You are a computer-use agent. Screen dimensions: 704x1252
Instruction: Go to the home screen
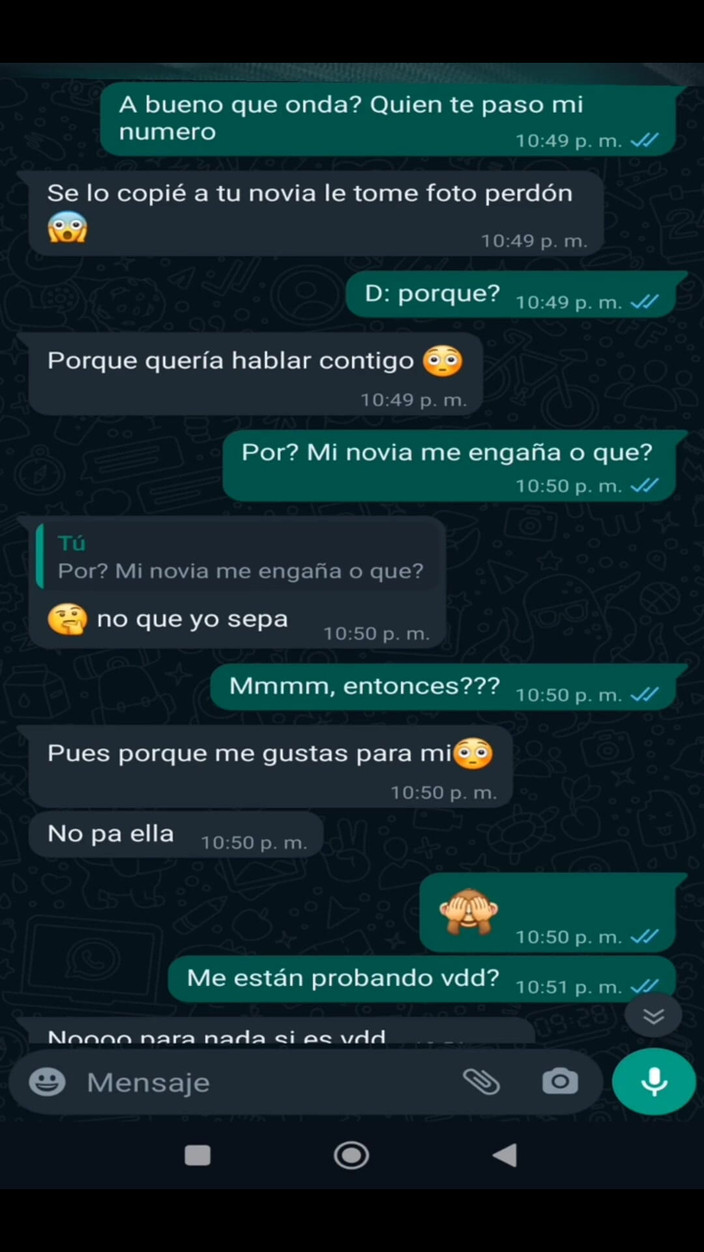(x=351, y=1156)
